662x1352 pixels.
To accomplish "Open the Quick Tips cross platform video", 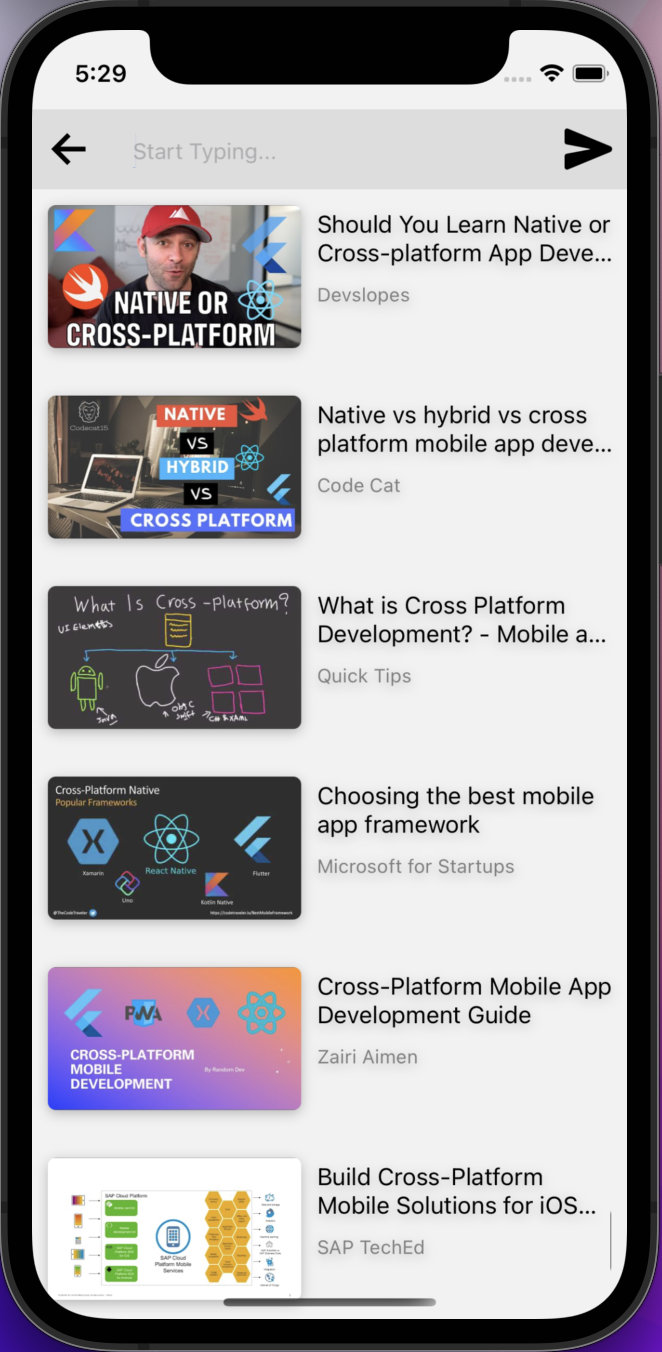I will pyautogui.click(x=175, y=657).
